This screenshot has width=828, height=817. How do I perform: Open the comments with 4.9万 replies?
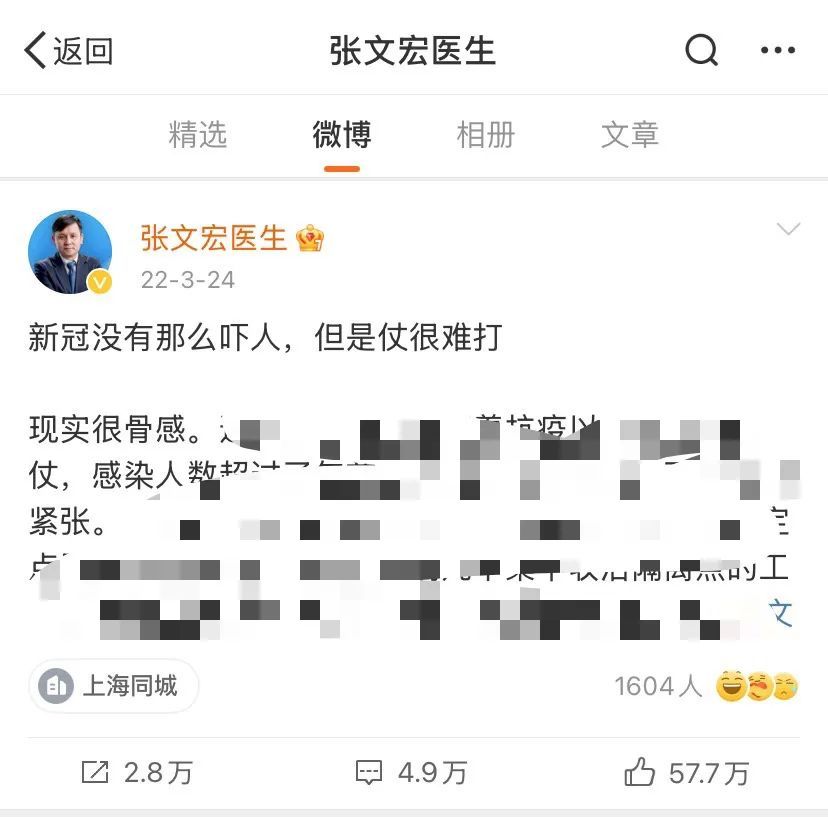click(411, 772)
